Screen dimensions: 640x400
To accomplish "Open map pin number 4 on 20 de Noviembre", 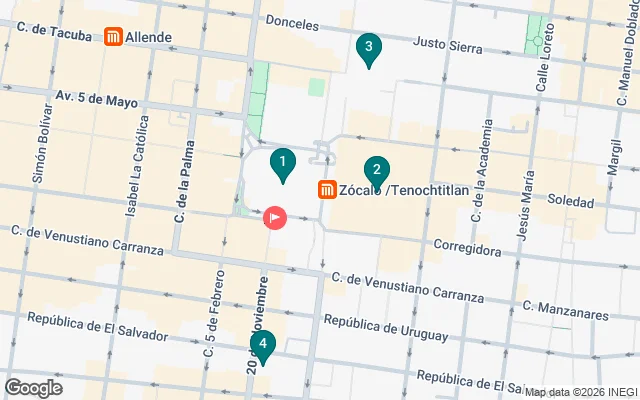I will [x=262, y=345].
